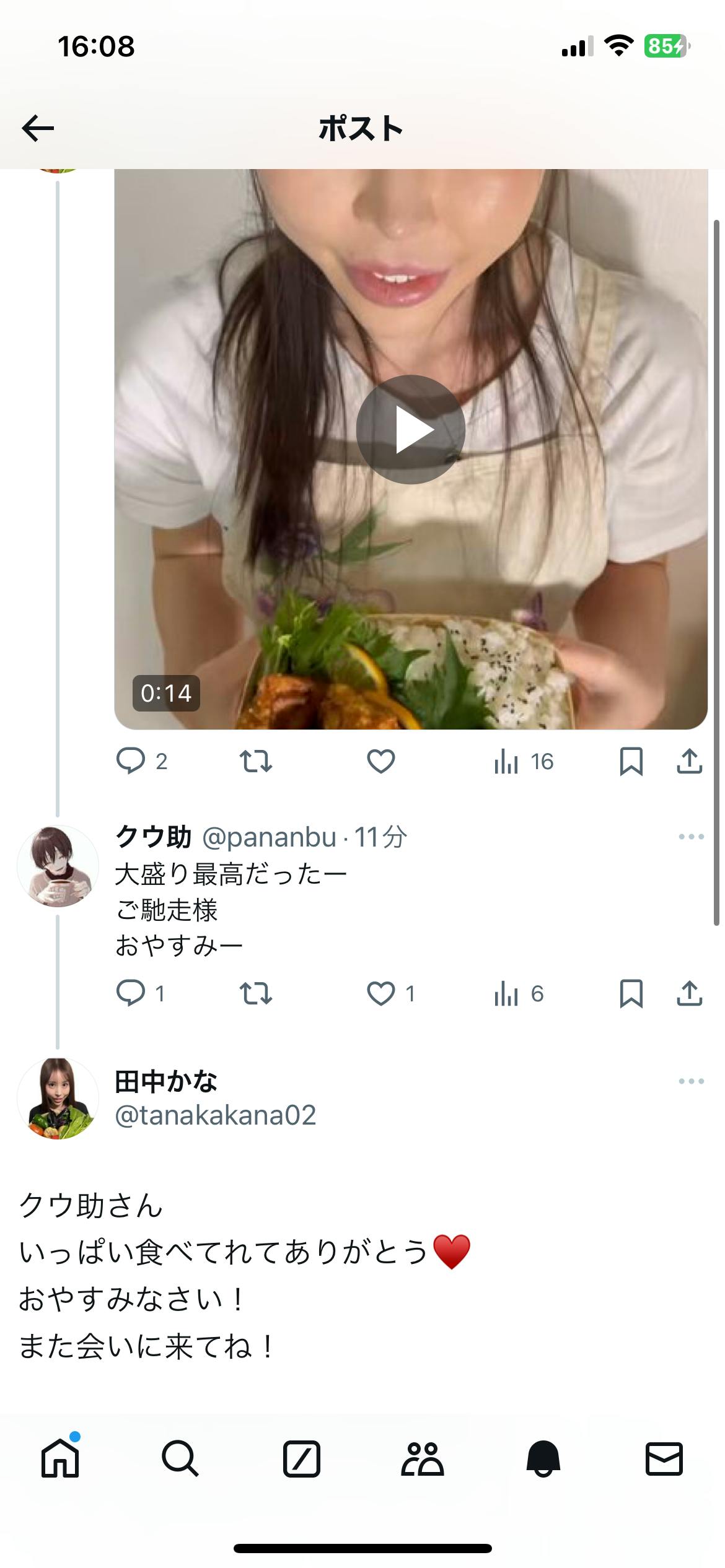Open the Messages envelope tab
The height and width of the screenshot is (1568, 725).
(664, 1459)
